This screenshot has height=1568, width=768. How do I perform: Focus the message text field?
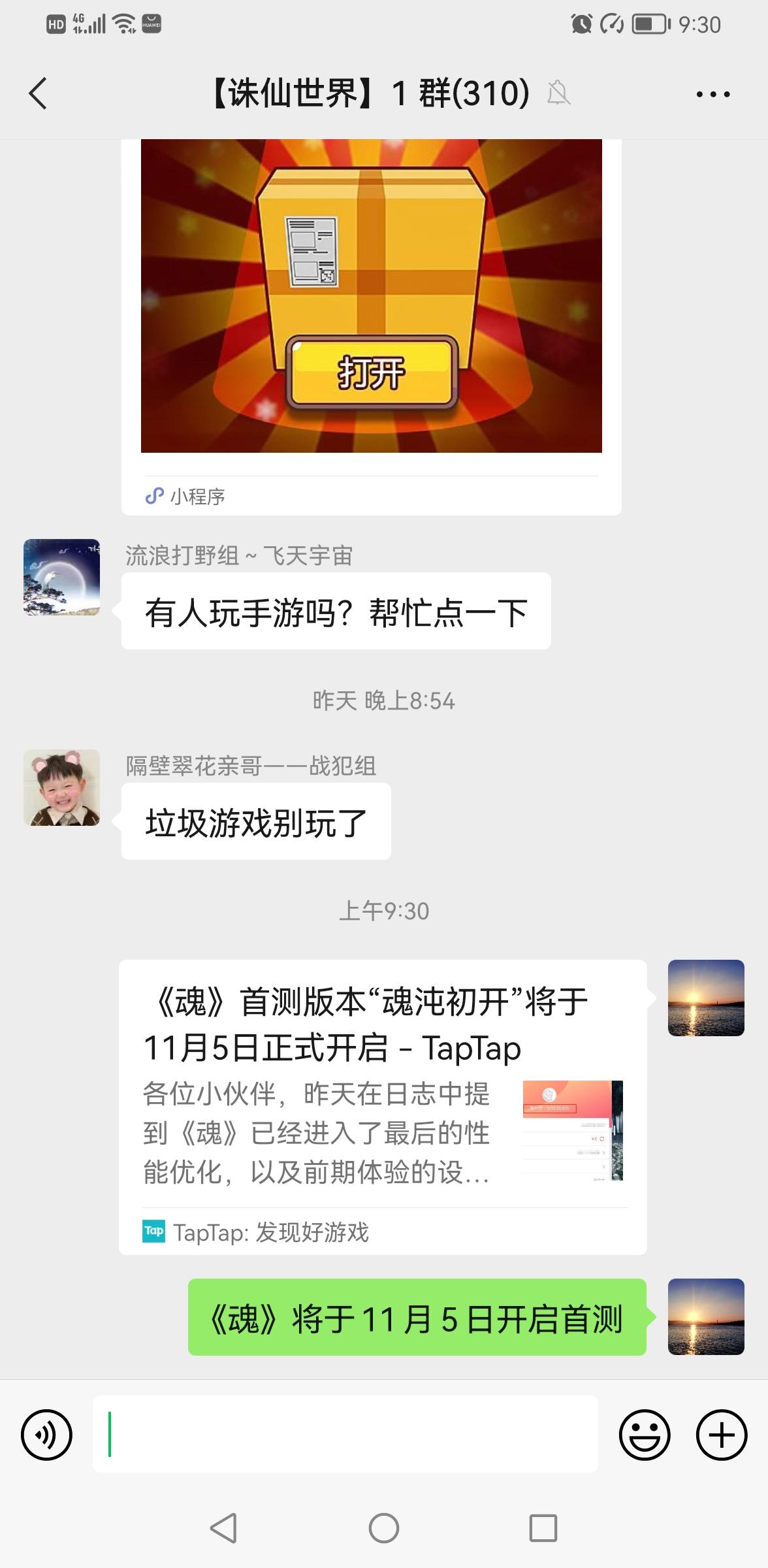coord(345,1434)
